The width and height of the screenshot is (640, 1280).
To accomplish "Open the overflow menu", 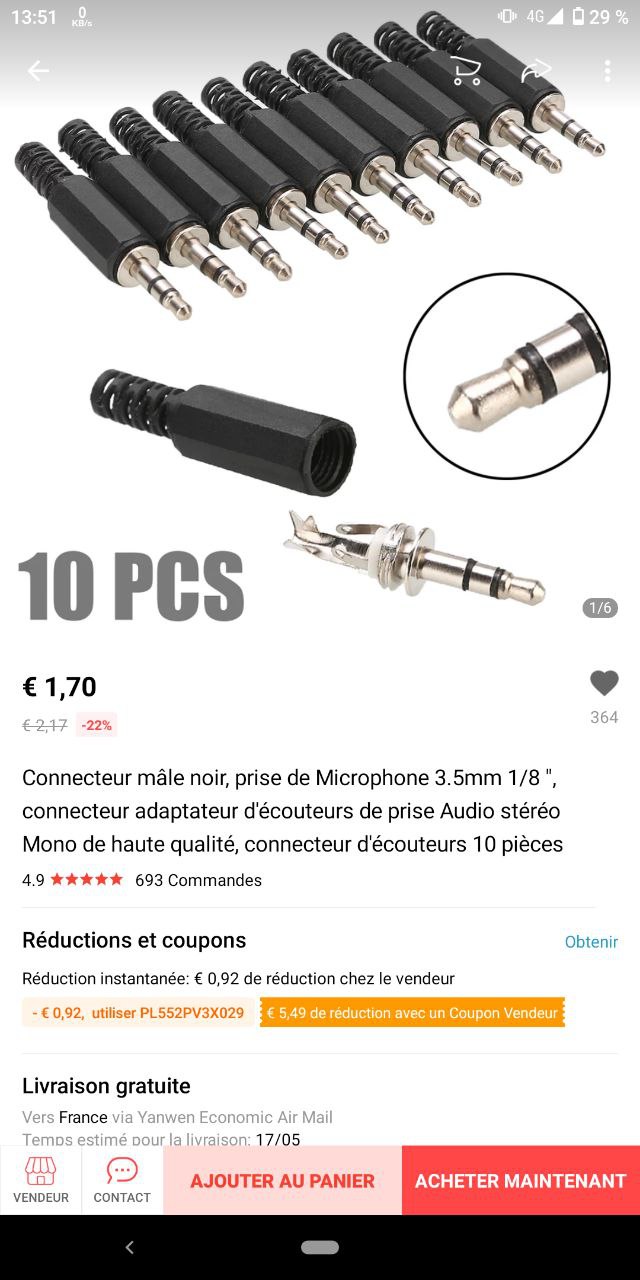I will (x=607, y=71).
